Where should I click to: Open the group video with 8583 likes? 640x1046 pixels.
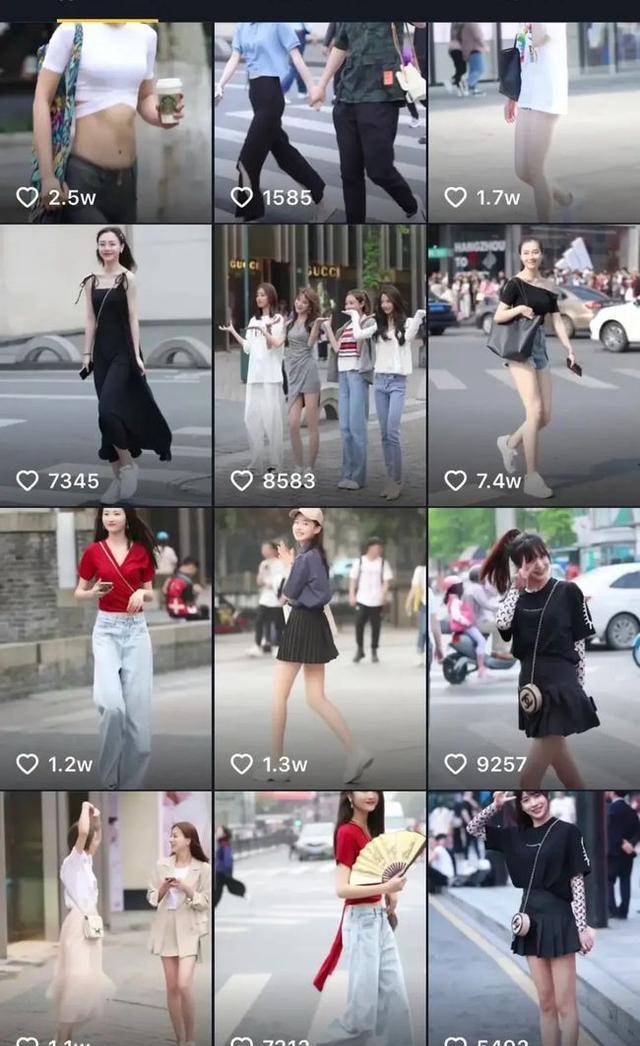(x=319, y=365)
